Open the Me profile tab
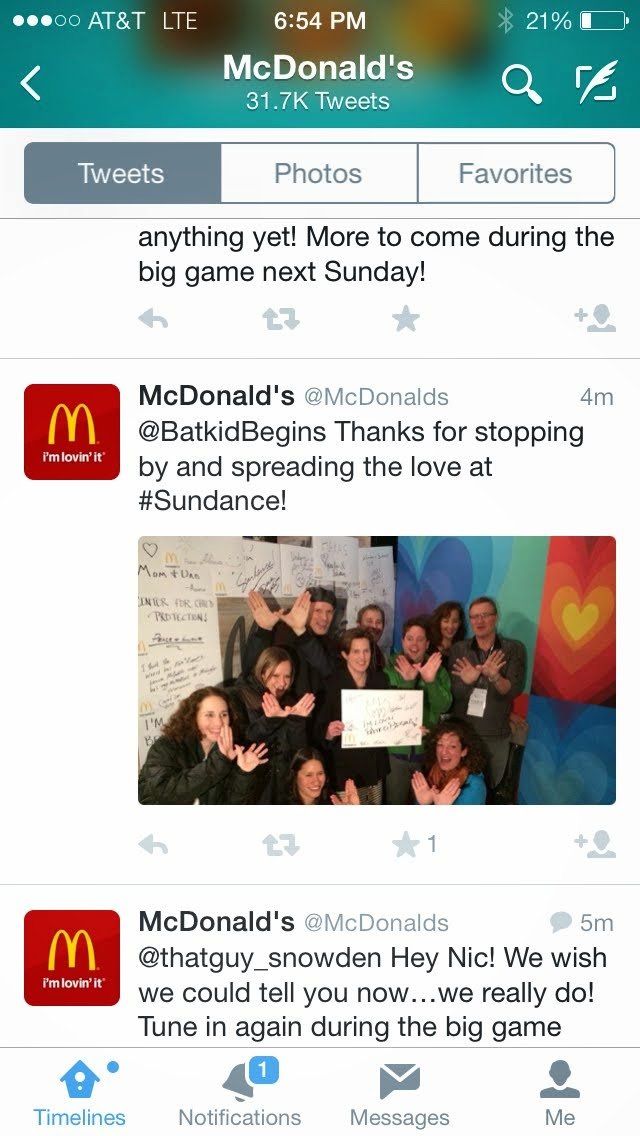 click(x=560, y=1092)
